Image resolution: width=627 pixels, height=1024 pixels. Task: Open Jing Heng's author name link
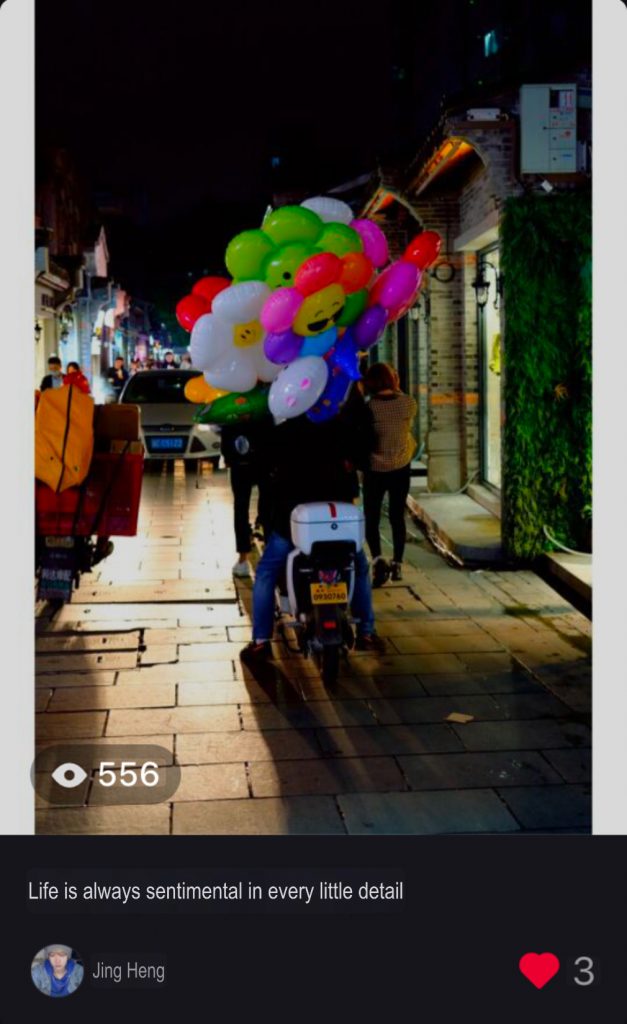click(128, 971)
